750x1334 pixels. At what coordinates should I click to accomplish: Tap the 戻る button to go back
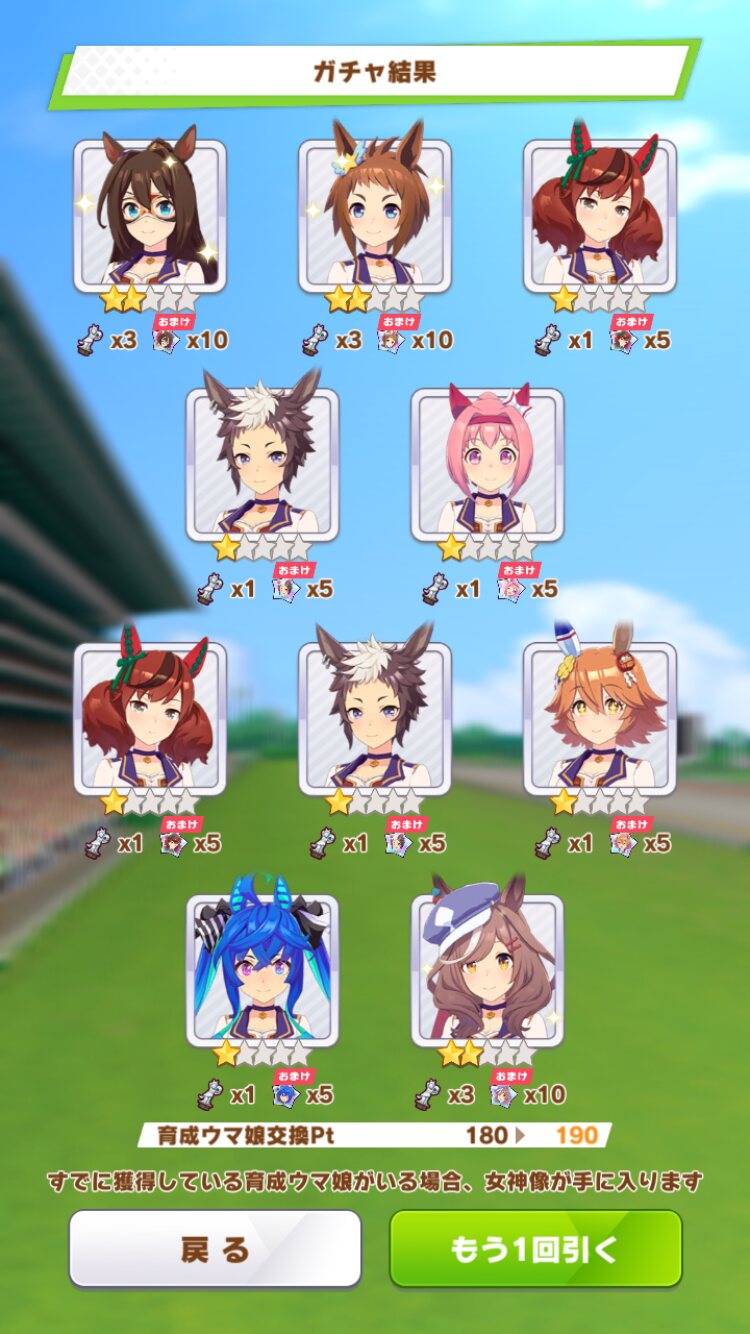click(x=215, y=1248)
